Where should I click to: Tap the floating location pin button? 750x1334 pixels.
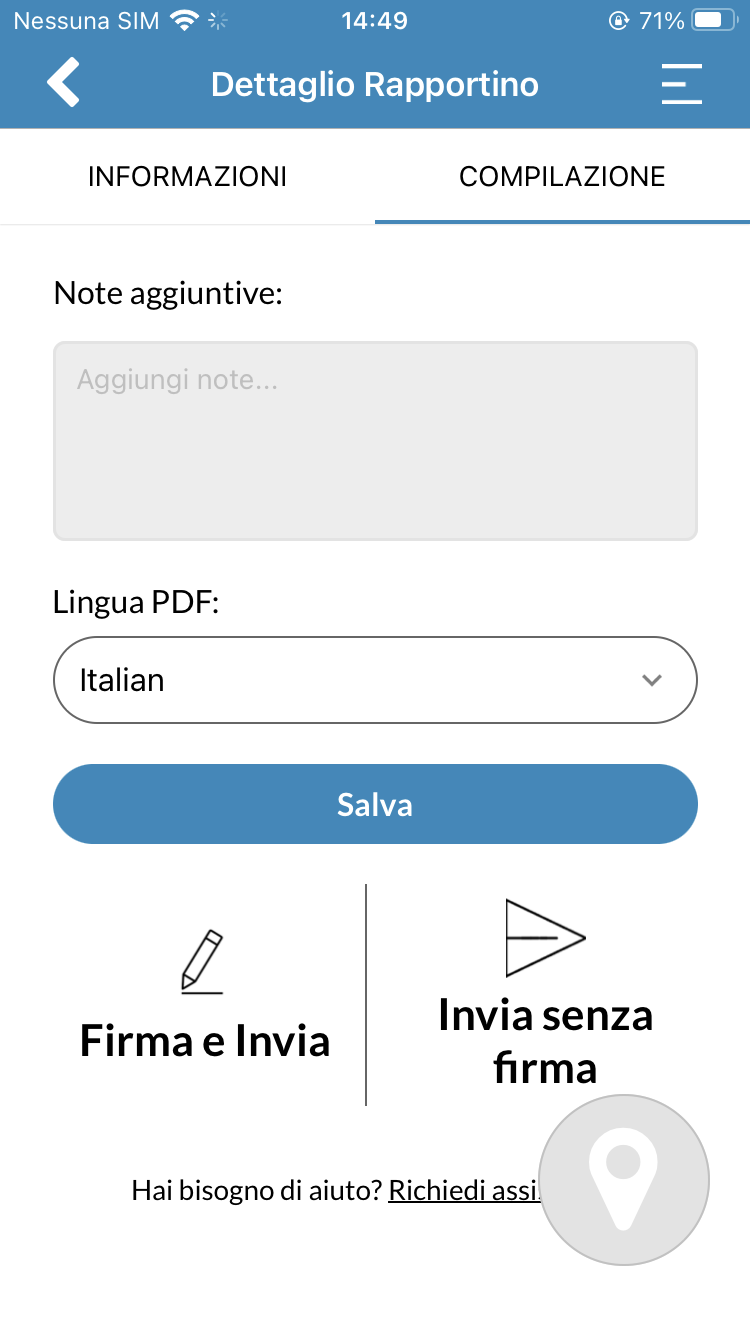(624, 1180)
